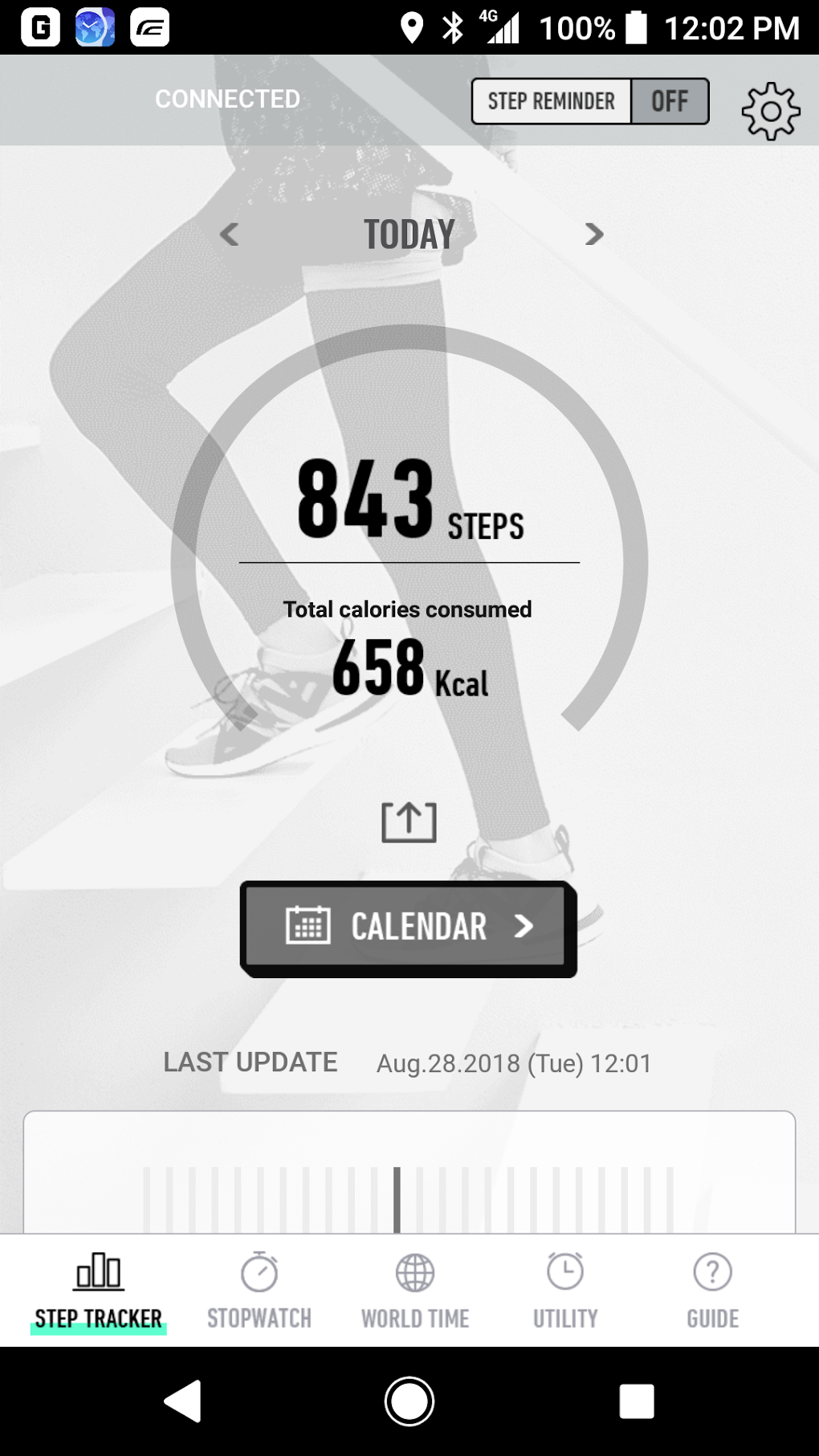Share today's step count

point(409,822)
